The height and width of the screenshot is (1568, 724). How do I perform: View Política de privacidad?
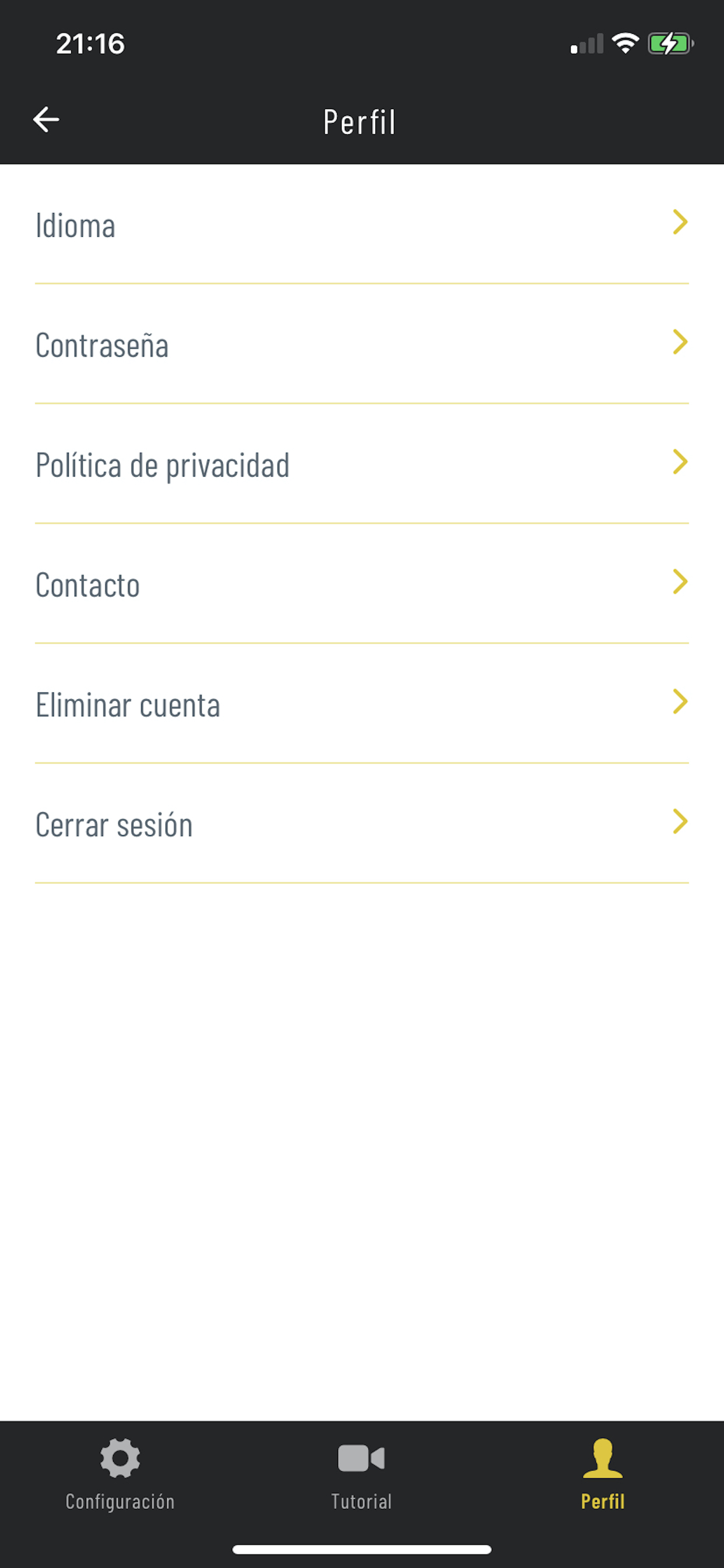tap(362, 464)
